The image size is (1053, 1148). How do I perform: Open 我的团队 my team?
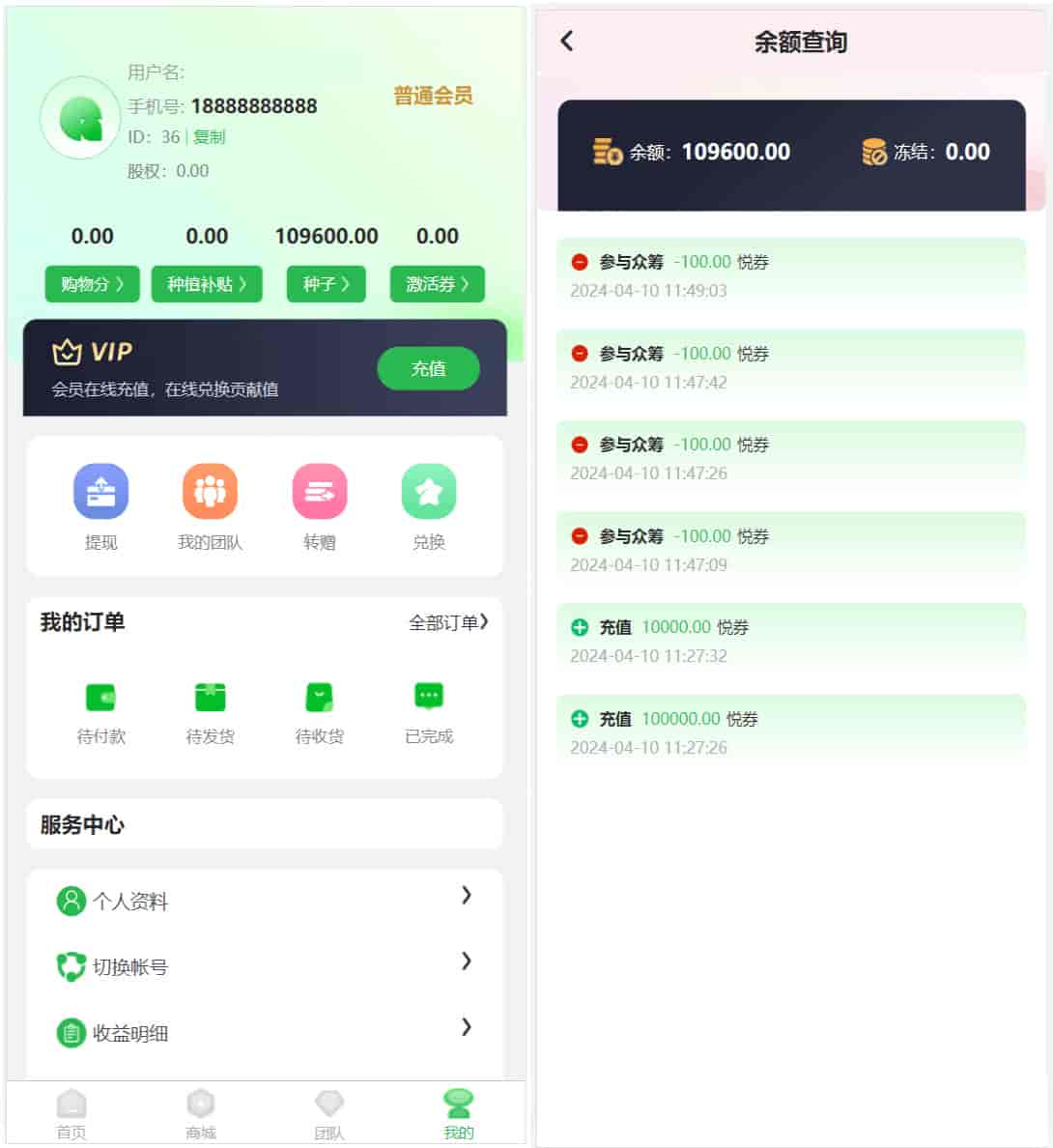click(x=210, y=505)
